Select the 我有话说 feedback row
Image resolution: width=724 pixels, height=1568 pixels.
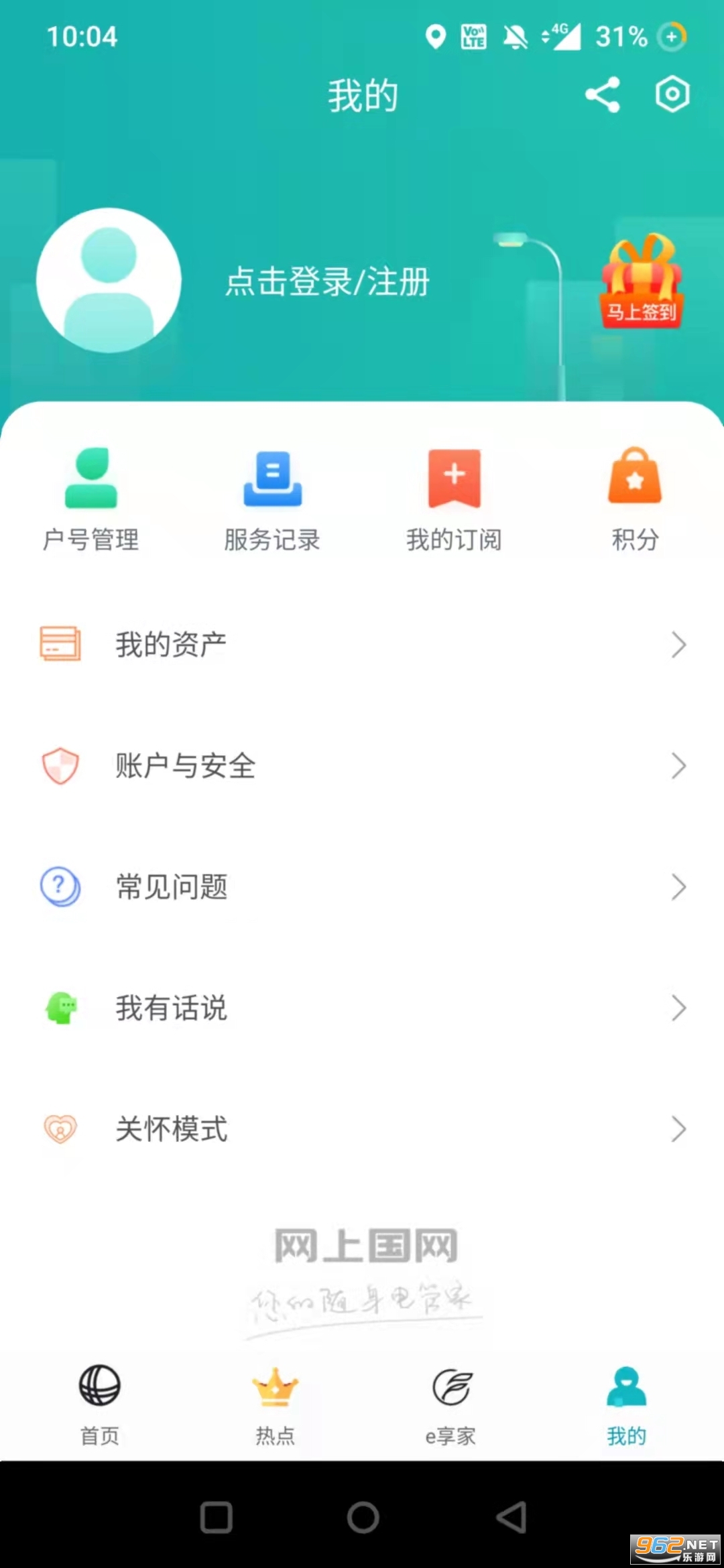[x=362, y=1008]
